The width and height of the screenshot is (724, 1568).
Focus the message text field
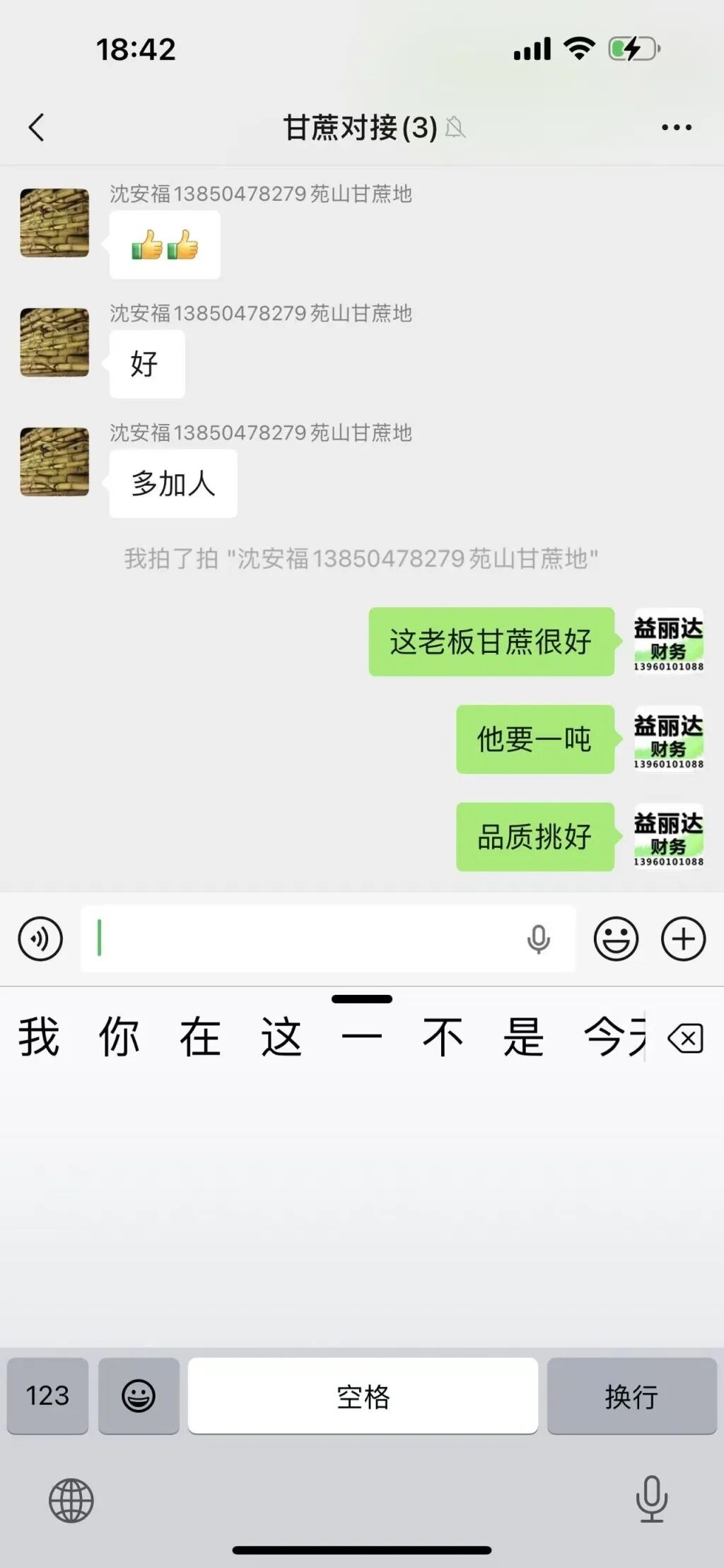click(304, 939)
